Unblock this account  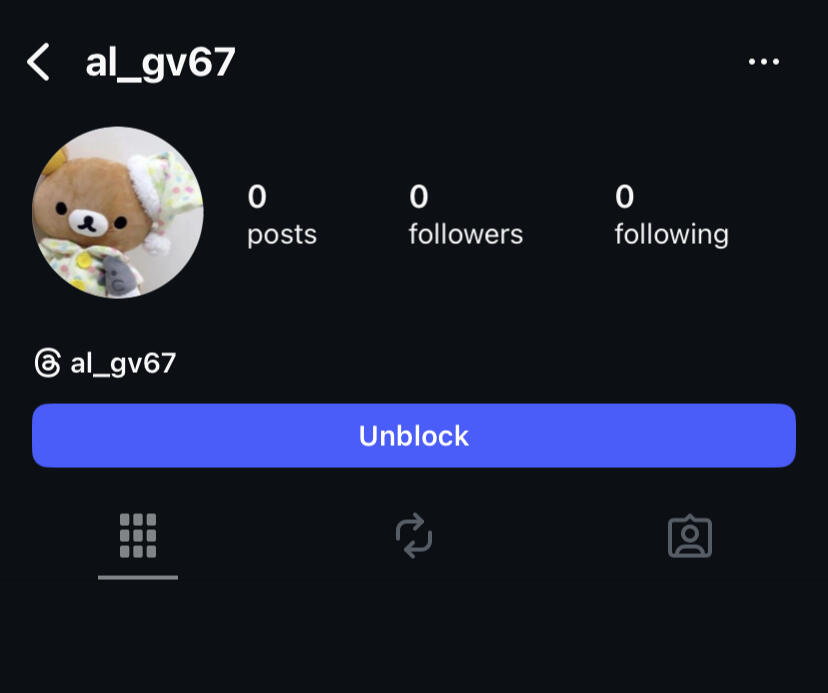click(414, 436)
